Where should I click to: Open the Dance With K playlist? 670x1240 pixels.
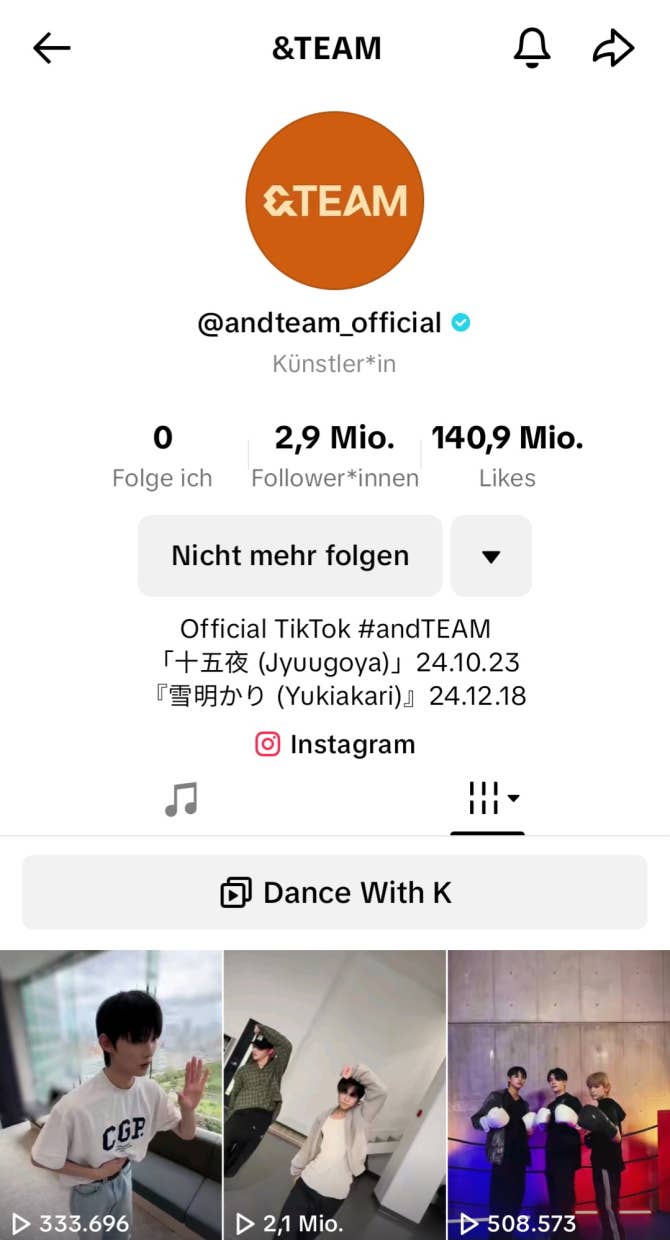[x=335, y=892]
